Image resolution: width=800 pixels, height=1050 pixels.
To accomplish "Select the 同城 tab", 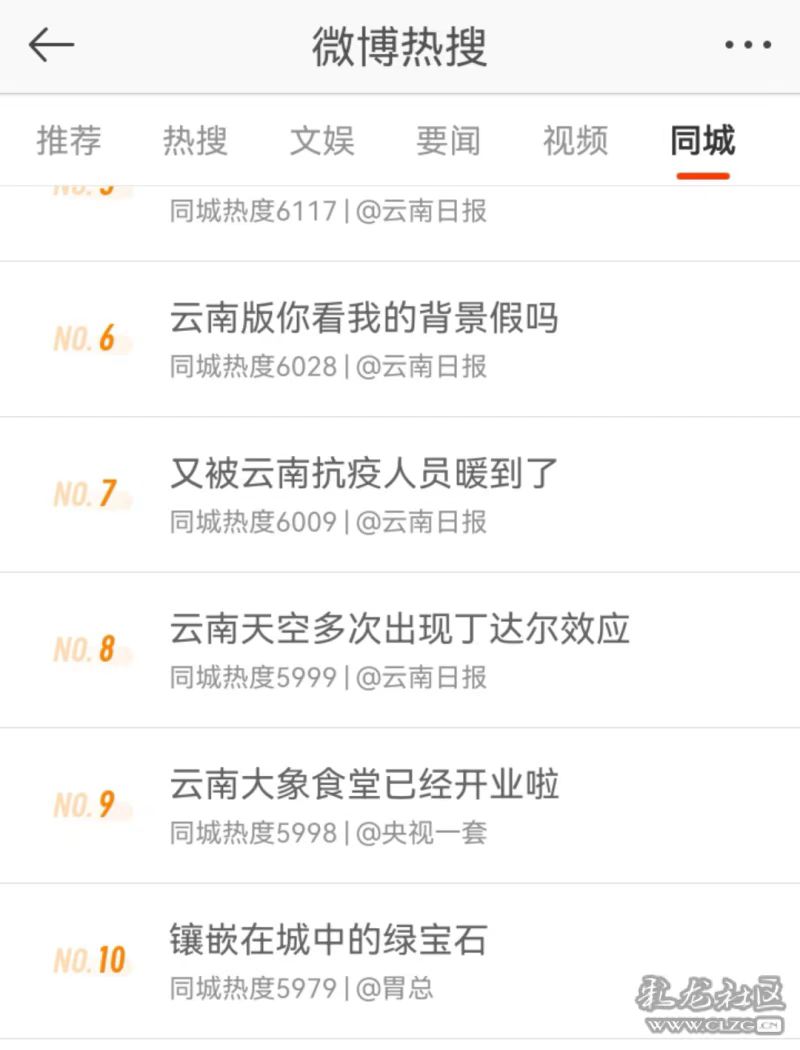I will point(703,142).
